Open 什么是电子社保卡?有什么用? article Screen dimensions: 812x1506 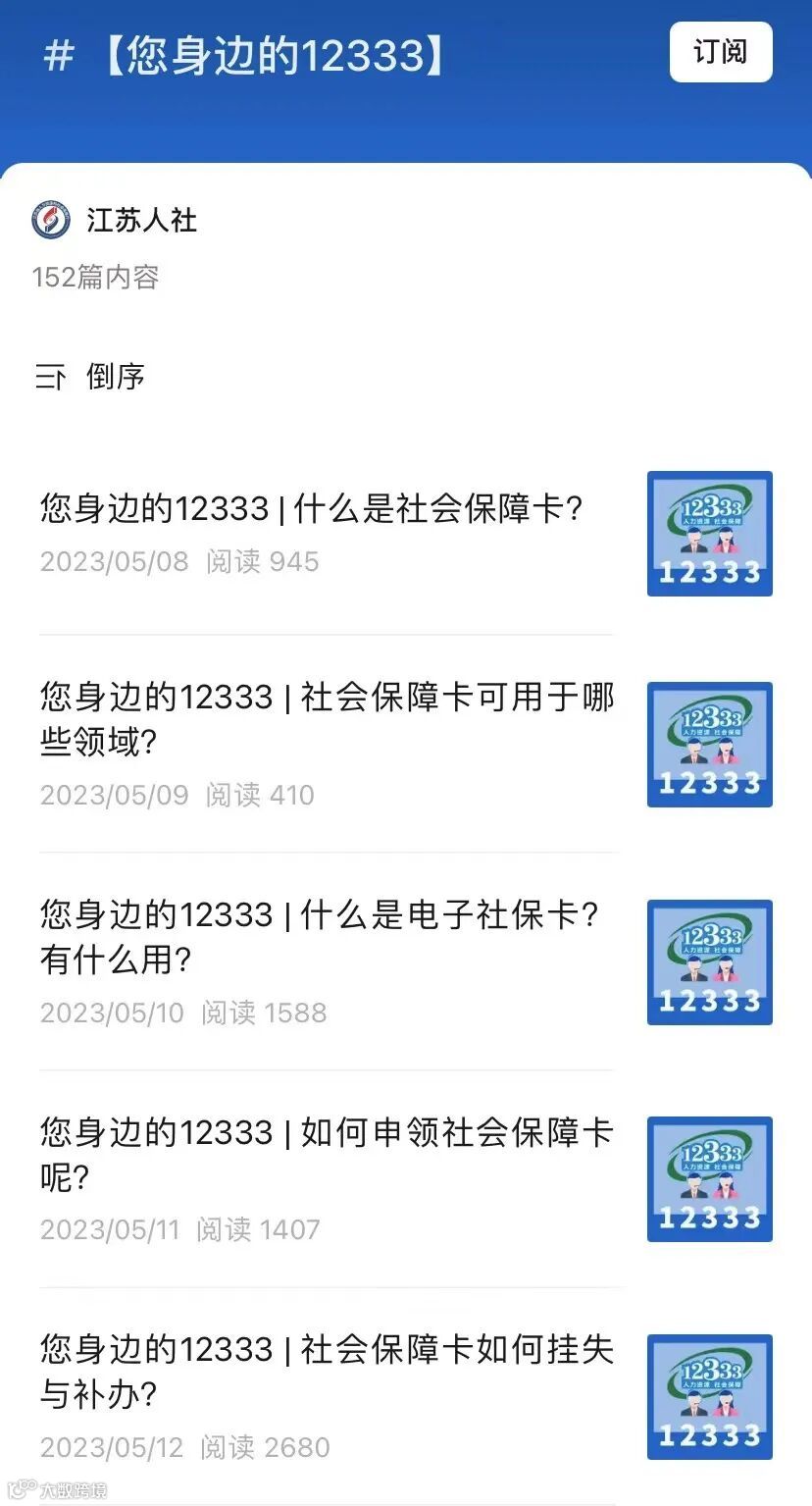(x=319, y=936)
